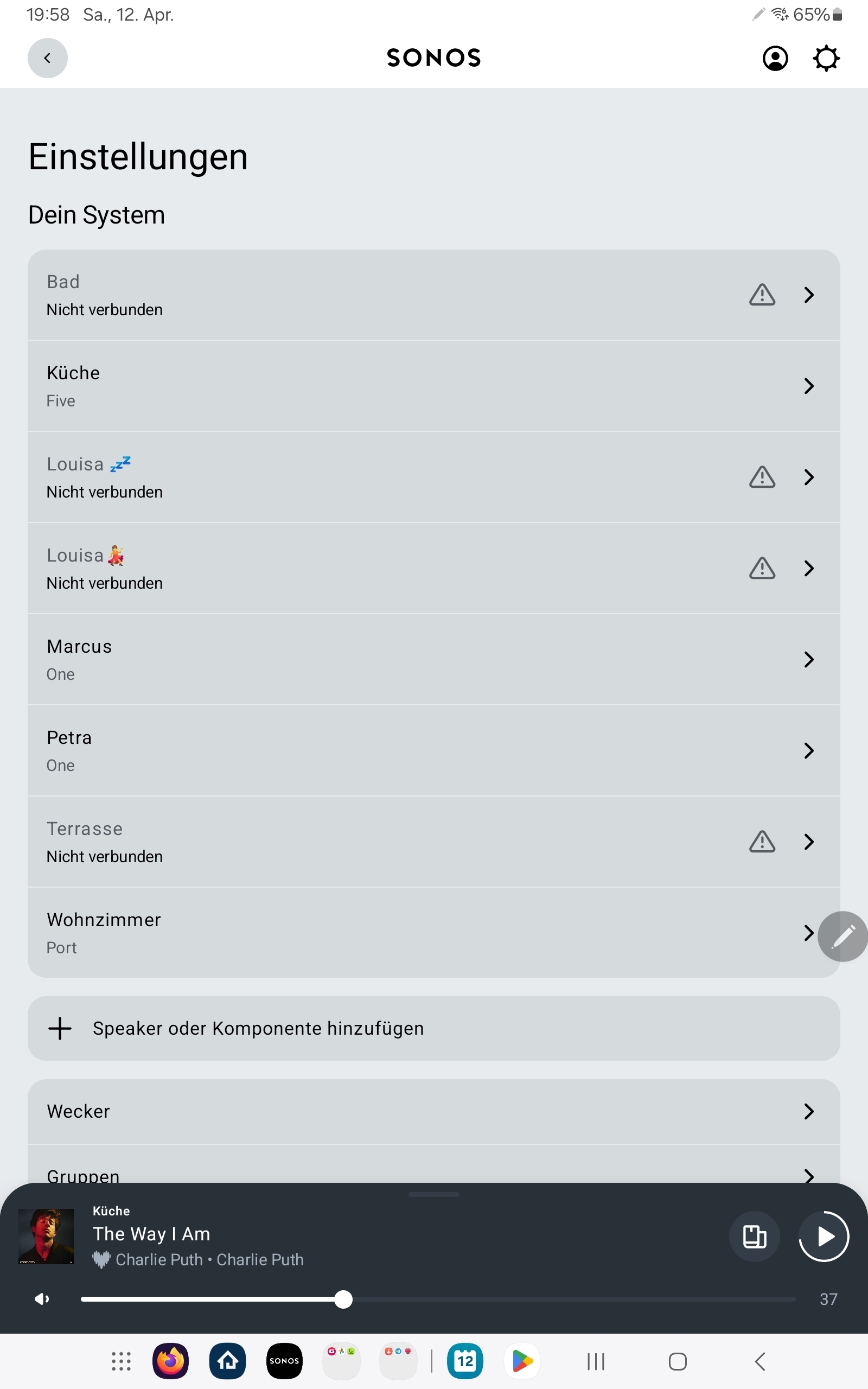Tap Speaker oder Komponente hinzufügen
The width and height of the screenshot is (868, 1389).
pos(434,1029)
